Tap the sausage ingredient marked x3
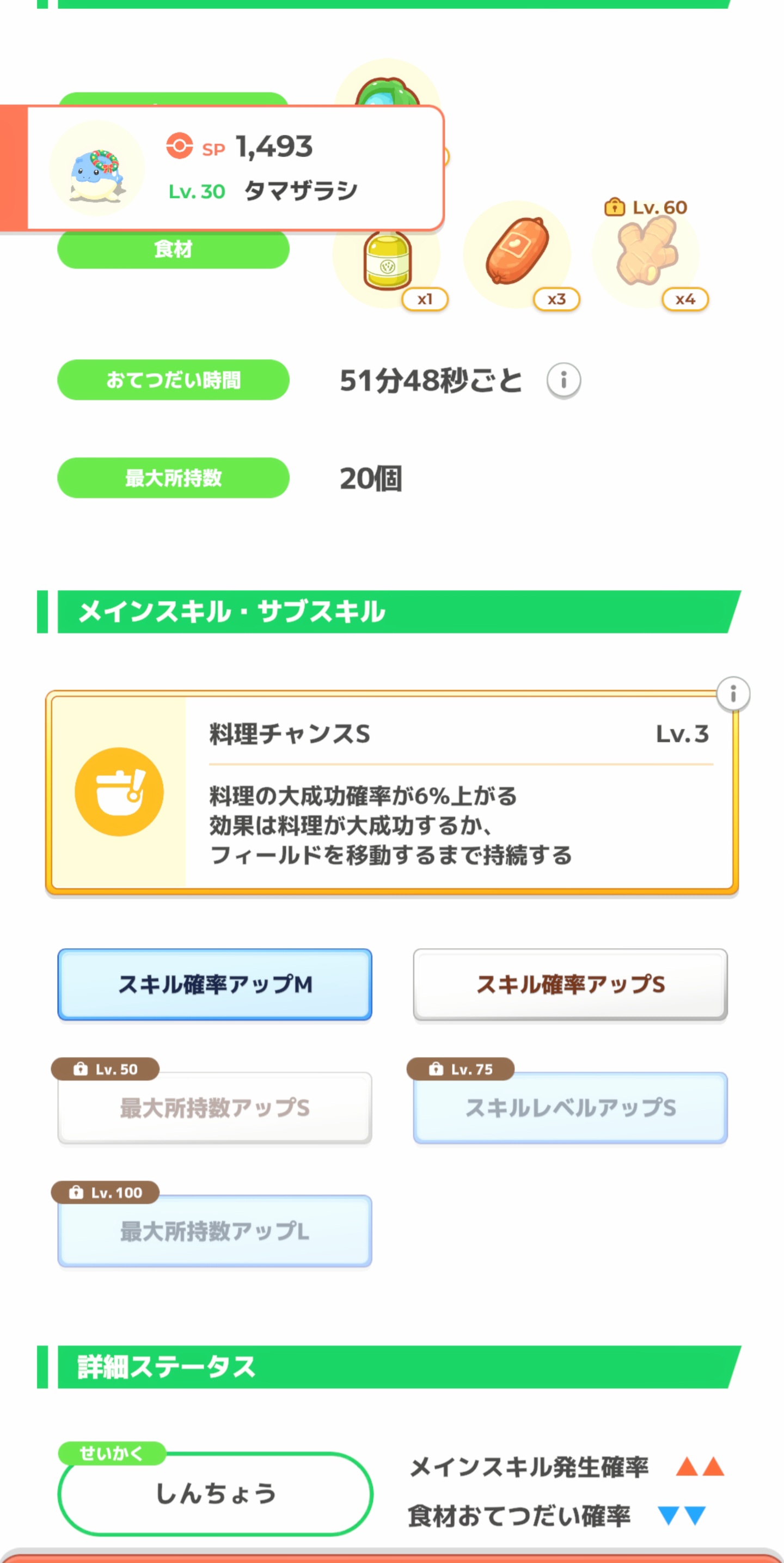 [x=517, y=254]
